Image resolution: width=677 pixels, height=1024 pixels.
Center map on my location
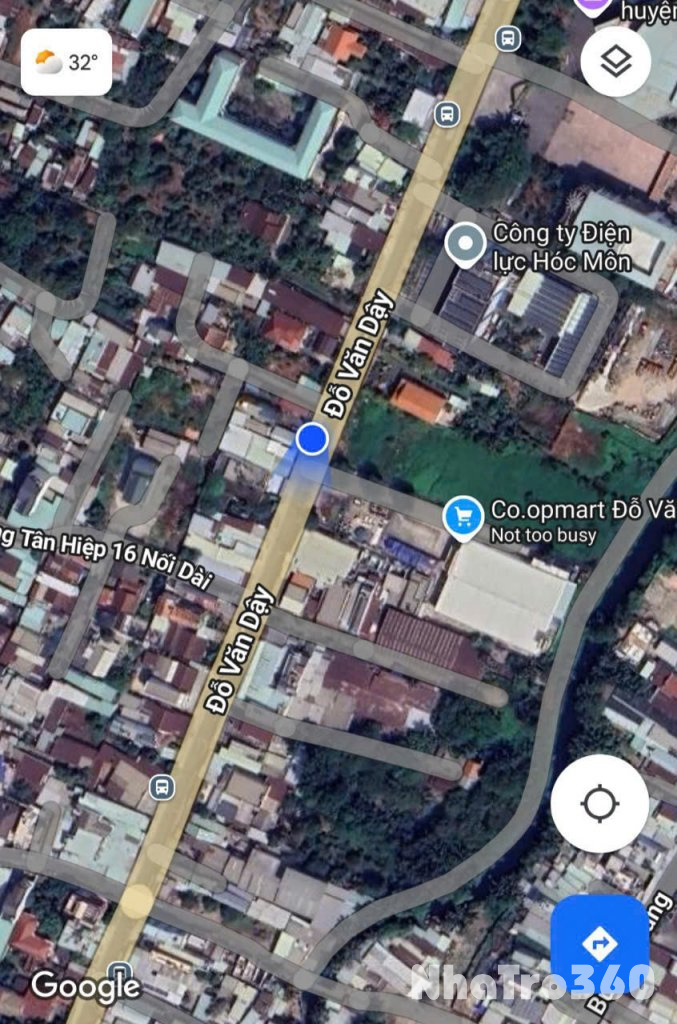click(599, 803)
